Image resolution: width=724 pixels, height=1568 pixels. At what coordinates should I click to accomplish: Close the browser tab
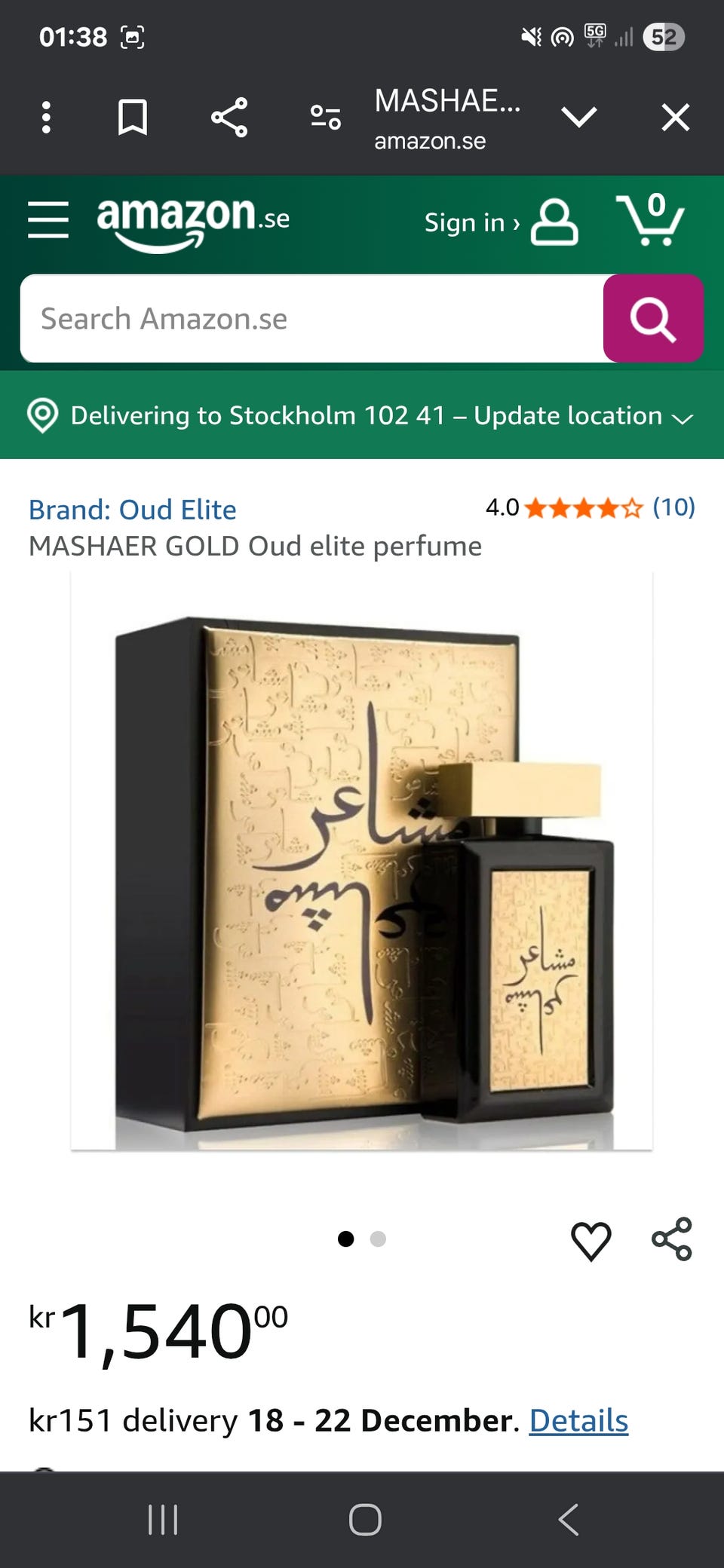tap(675, 118)
